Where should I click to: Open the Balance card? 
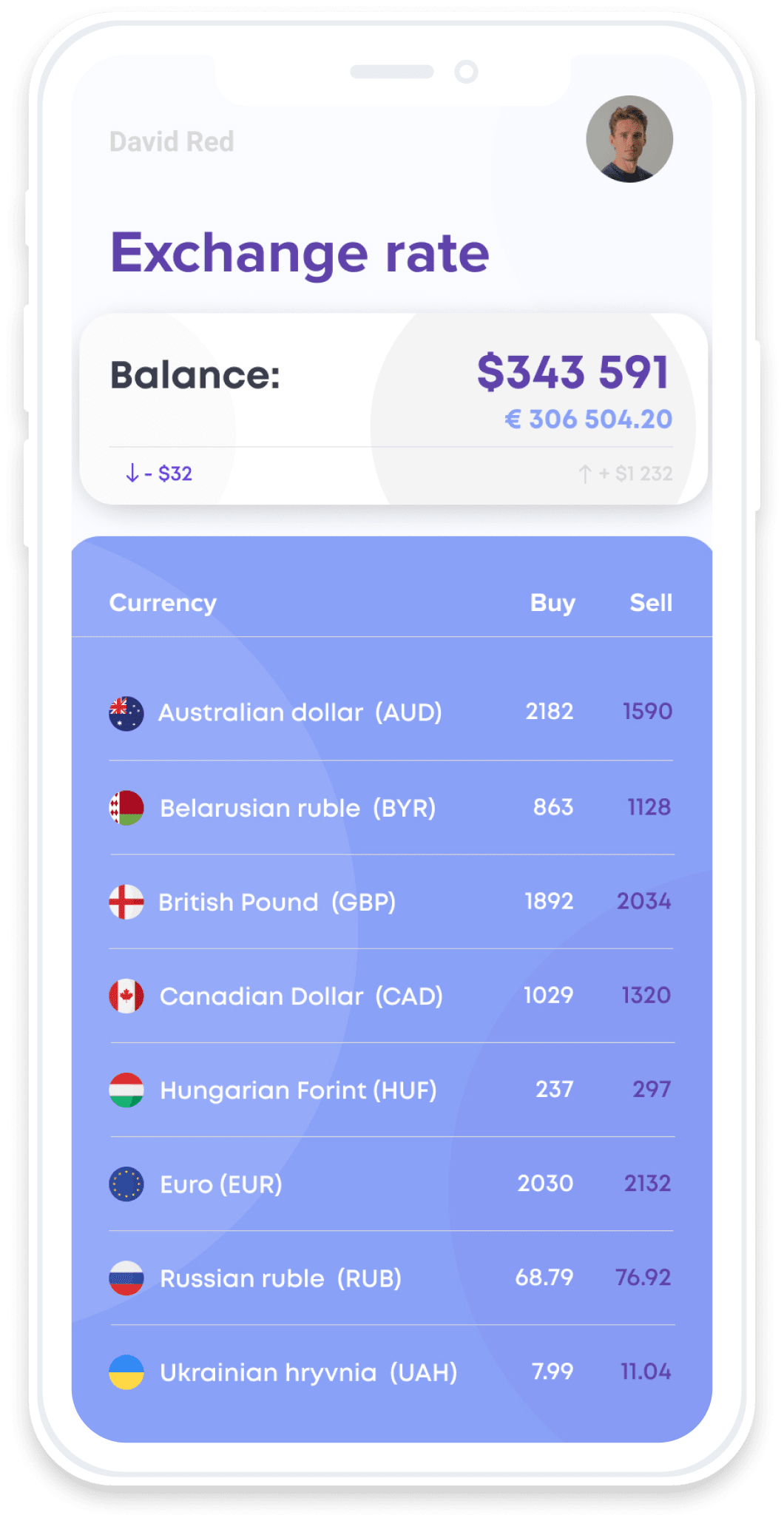[x=393, y=409]
